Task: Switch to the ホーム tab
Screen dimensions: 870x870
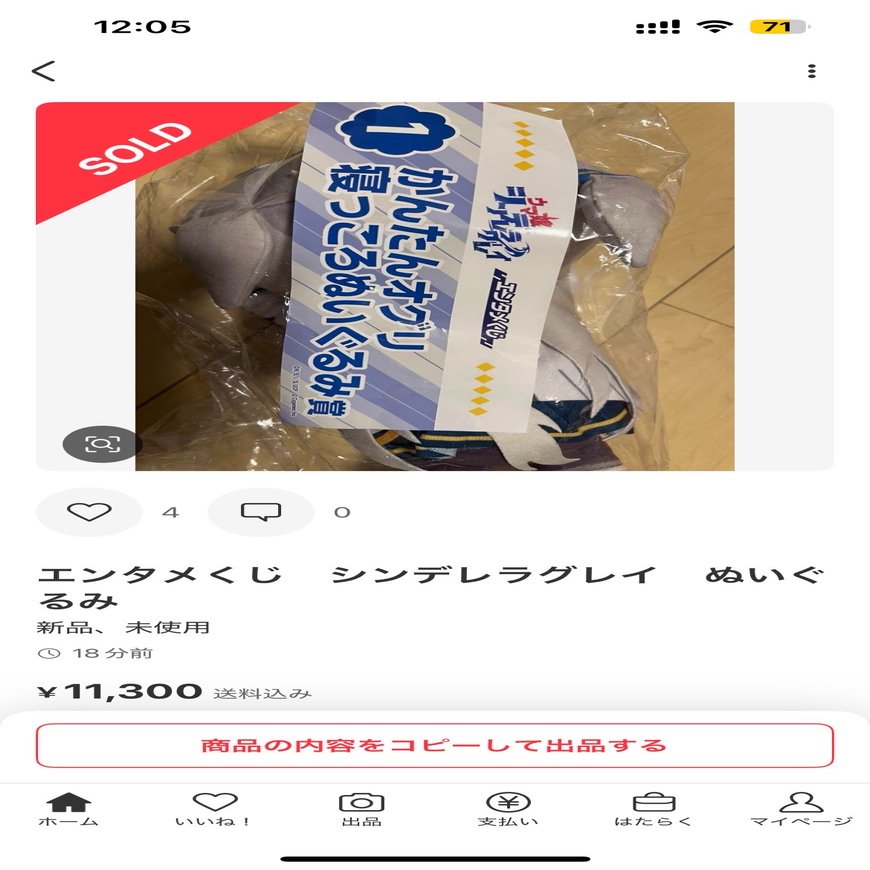Action: pos(69,809)
